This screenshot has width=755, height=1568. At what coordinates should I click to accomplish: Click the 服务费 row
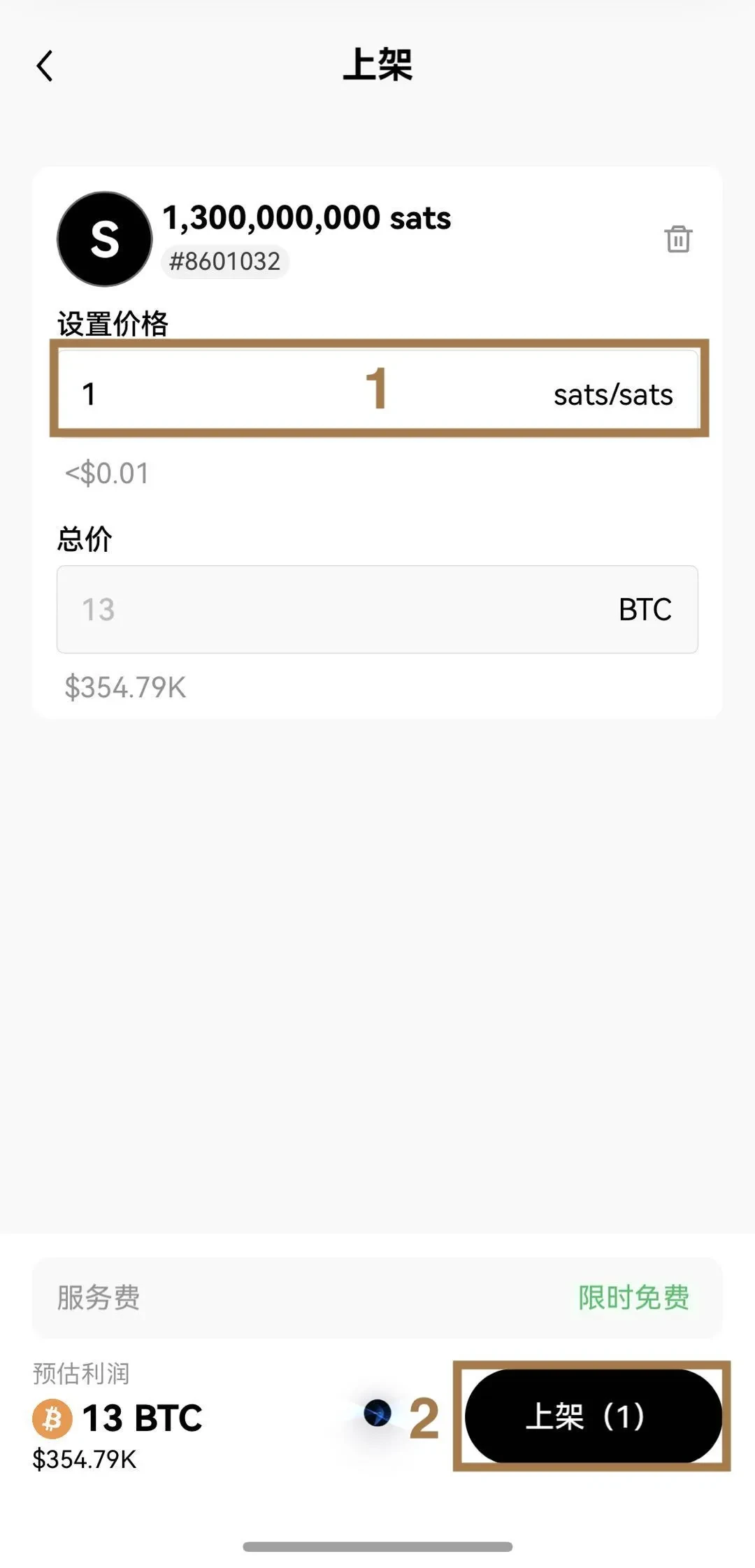coord(98,1297)
